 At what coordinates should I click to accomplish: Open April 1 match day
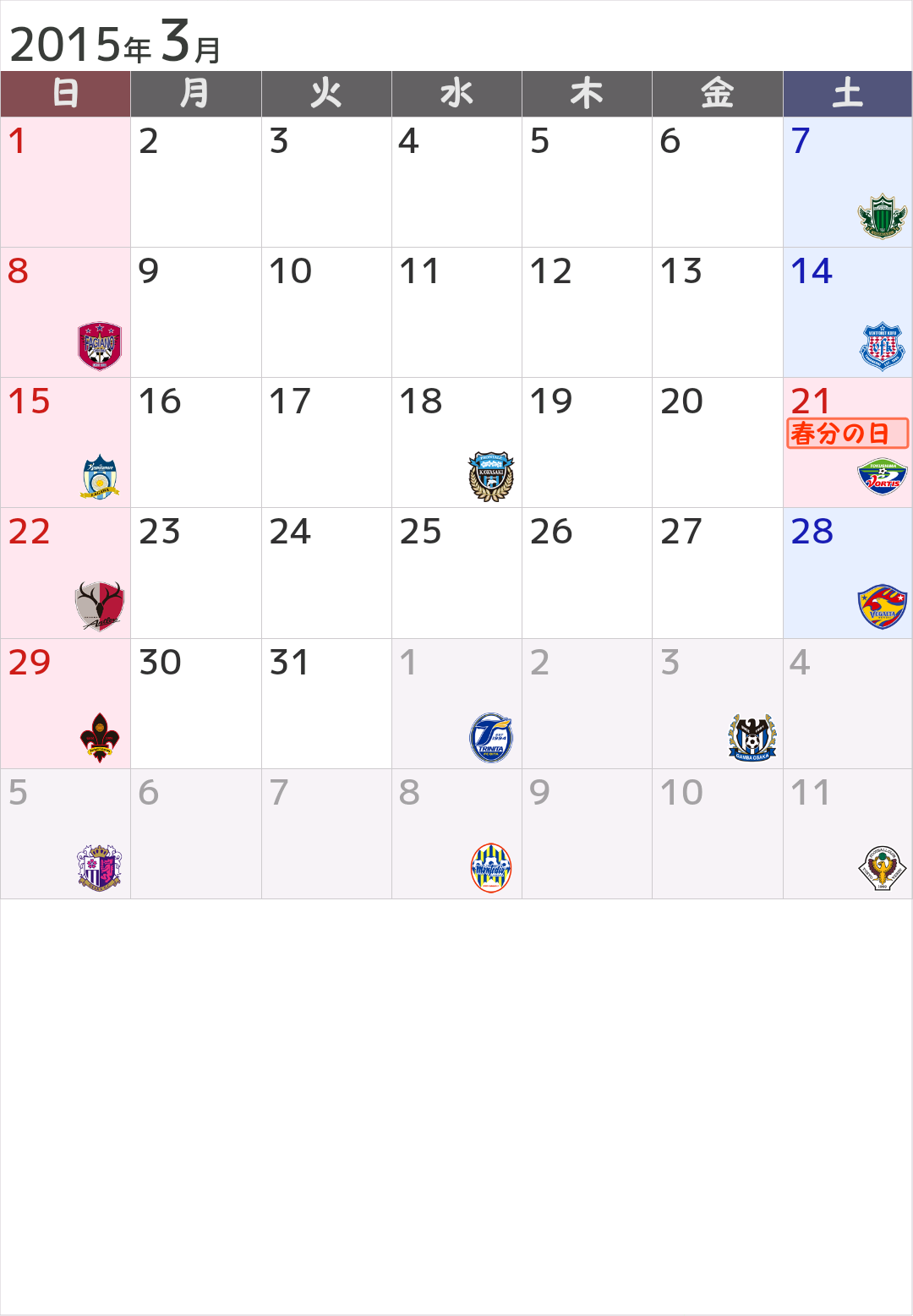(456, 703)
